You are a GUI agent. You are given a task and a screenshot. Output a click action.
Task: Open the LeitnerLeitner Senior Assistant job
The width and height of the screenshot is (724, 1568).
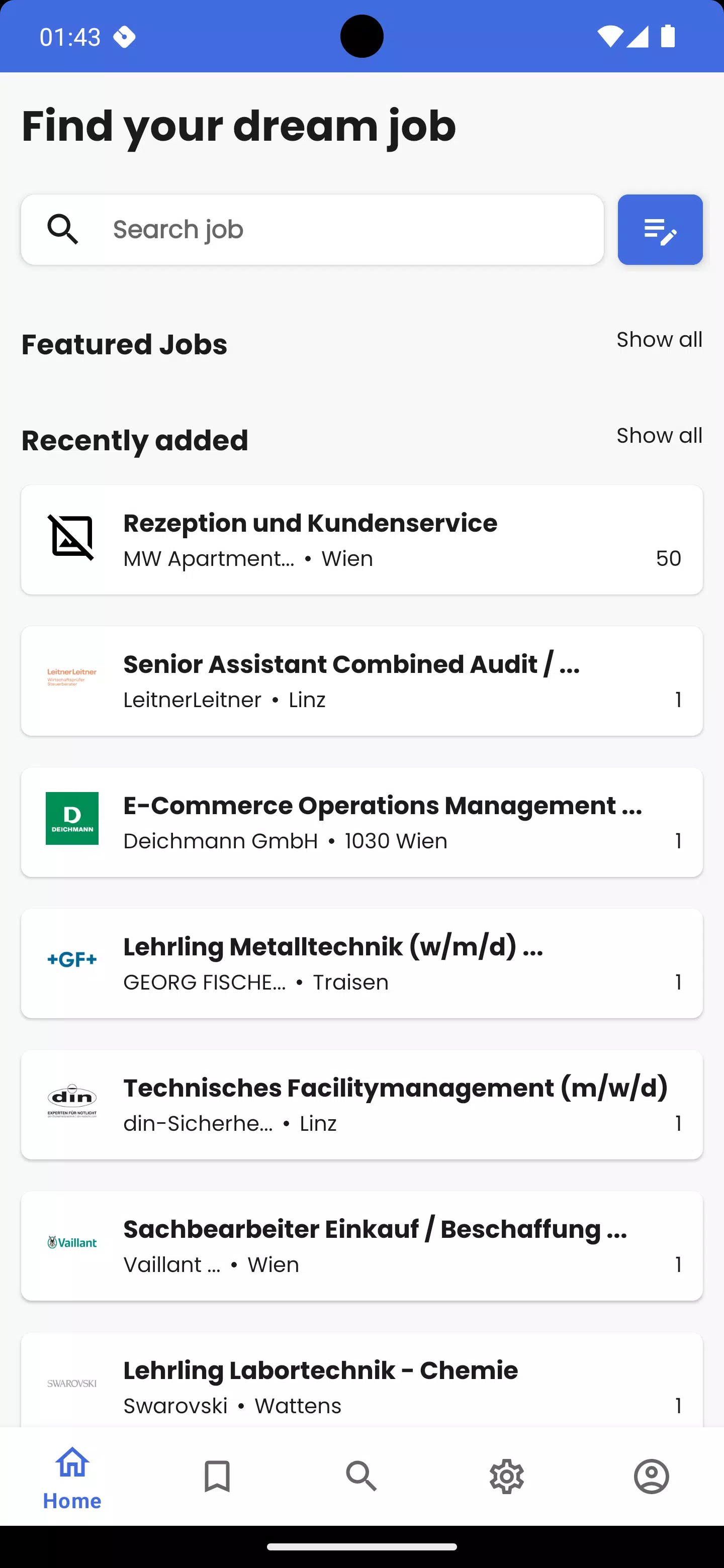(x=361, y=681)
